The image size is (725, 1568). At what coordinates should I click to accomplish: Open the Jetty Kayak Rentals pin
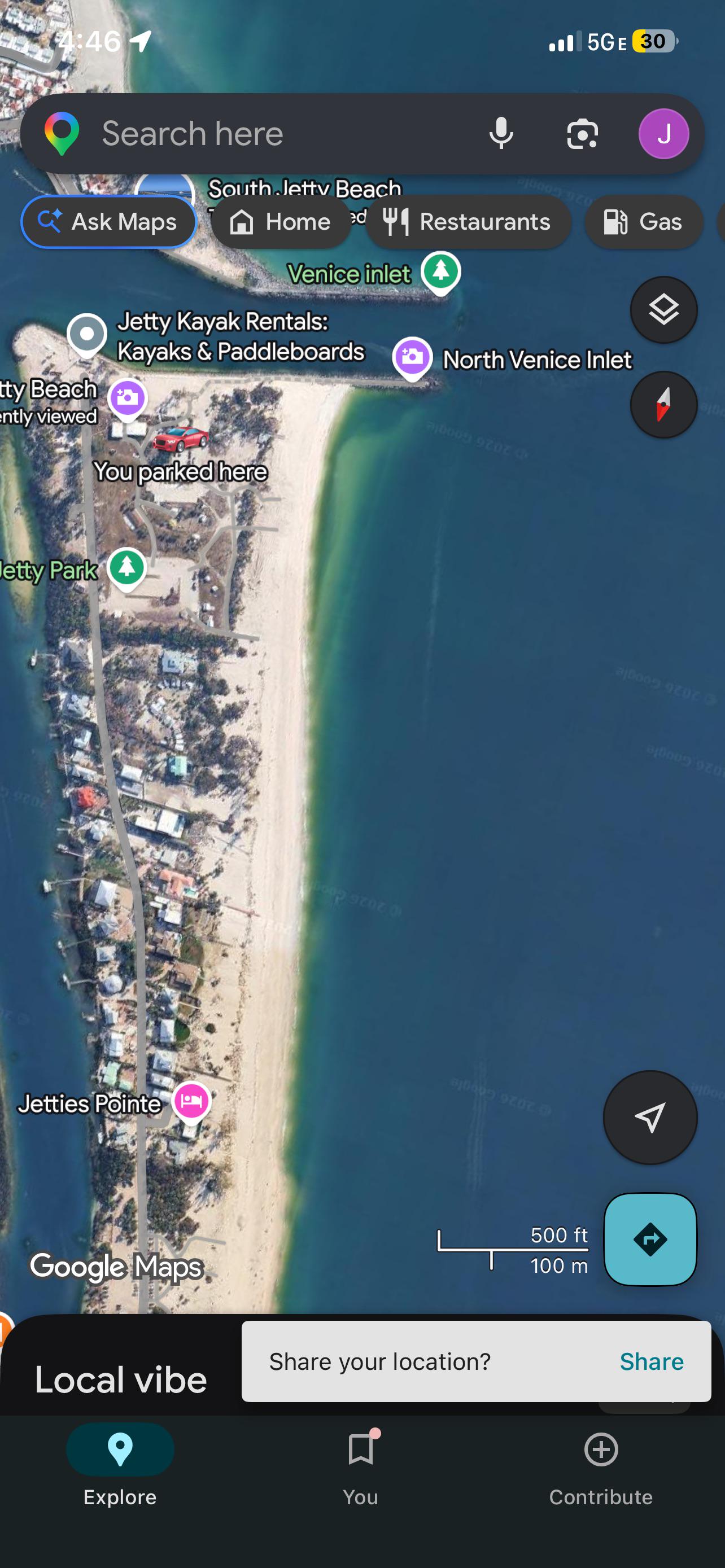[87, 334]
